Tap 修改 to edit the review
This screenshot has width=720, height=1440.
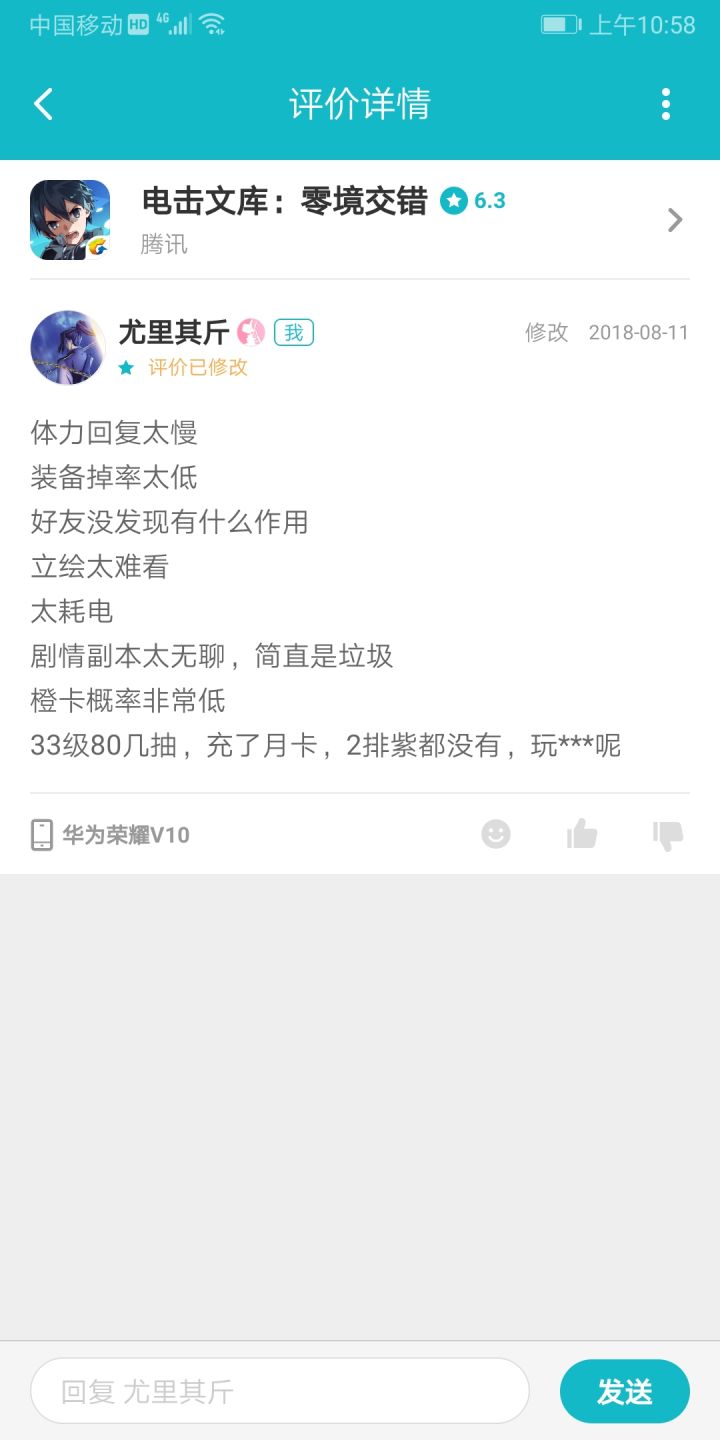tap(547, 332)
